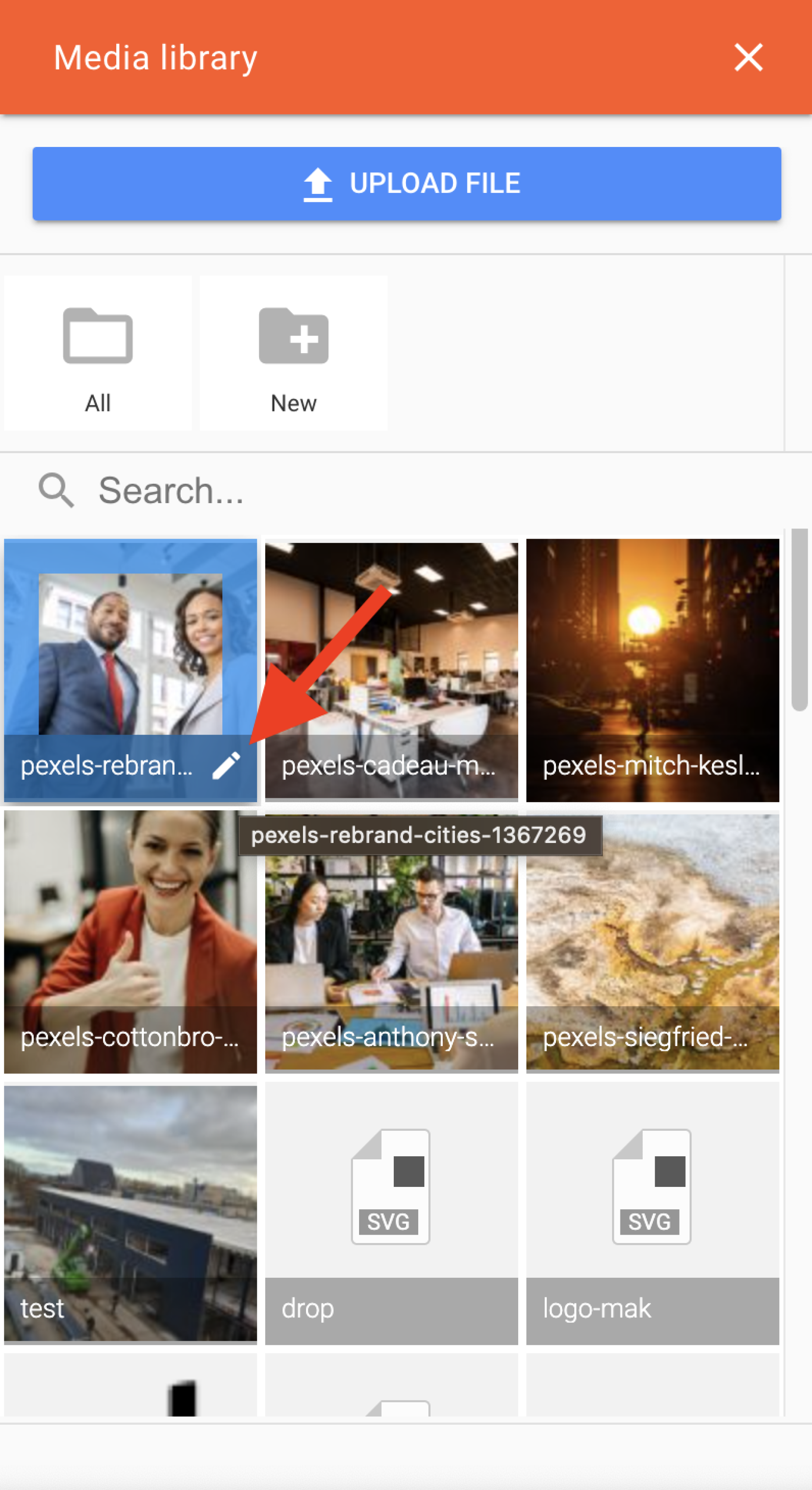Image resolution: width=812 pixels, height=1490 pixels.
Task: Create a New folder
Action: pos(293,353)
